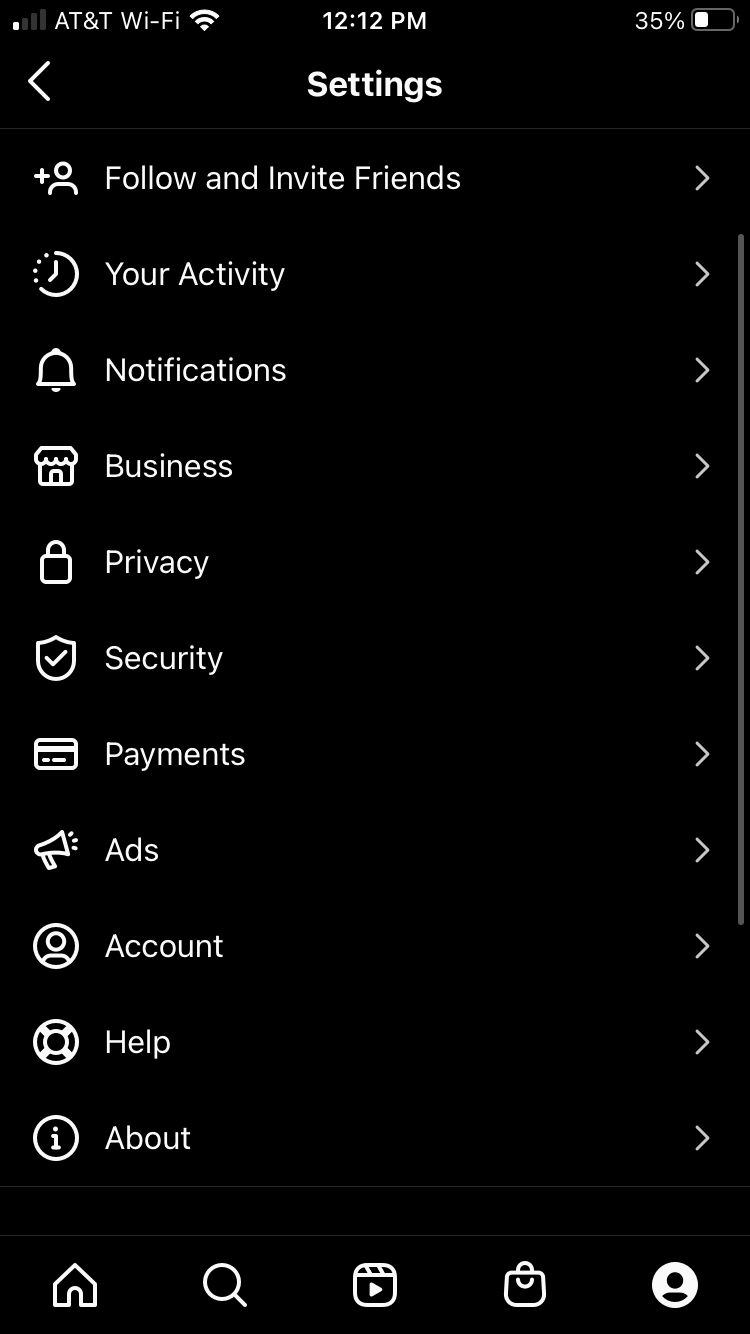Click the Ads megaphone icon

(x=56, y=849)
